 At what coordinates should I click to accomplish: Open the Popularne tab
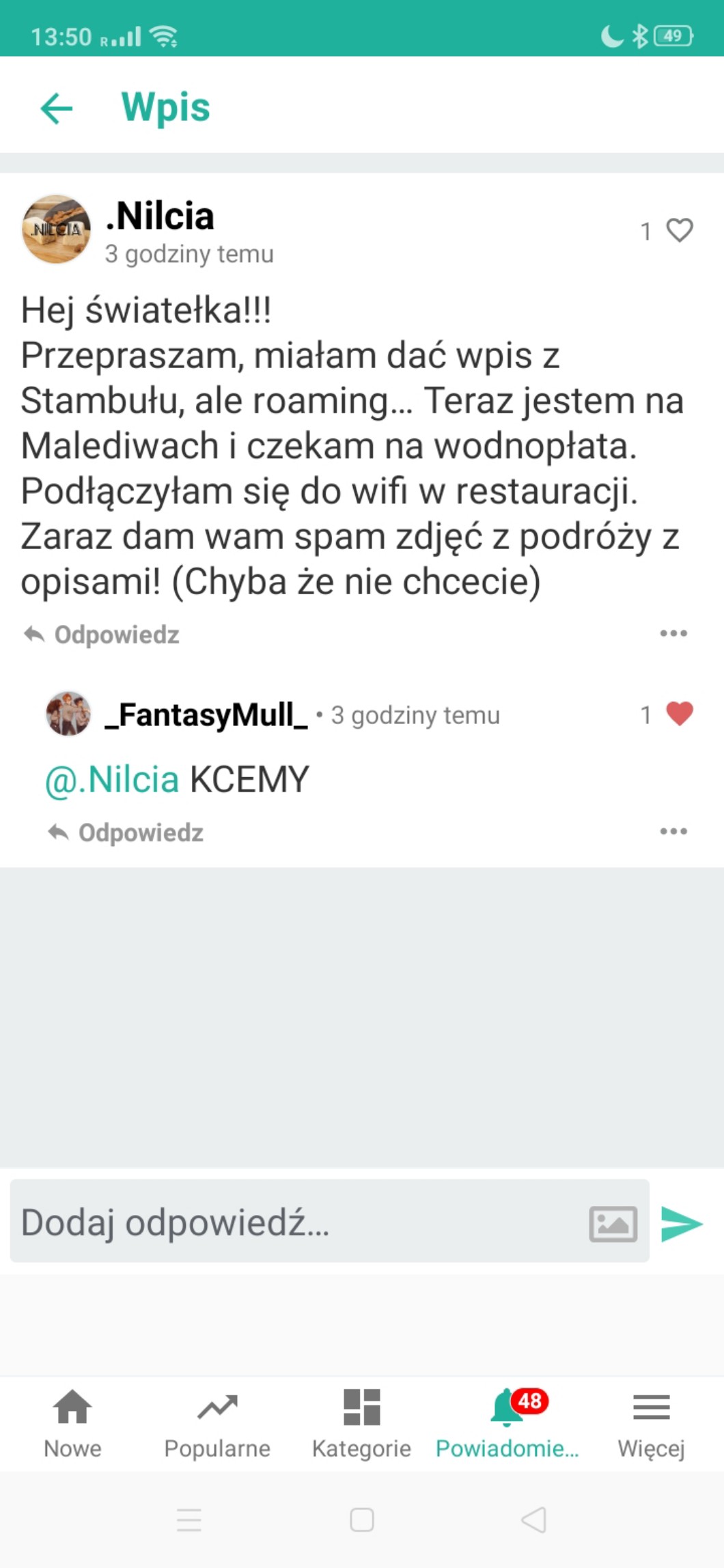[x=217, y=1423]
